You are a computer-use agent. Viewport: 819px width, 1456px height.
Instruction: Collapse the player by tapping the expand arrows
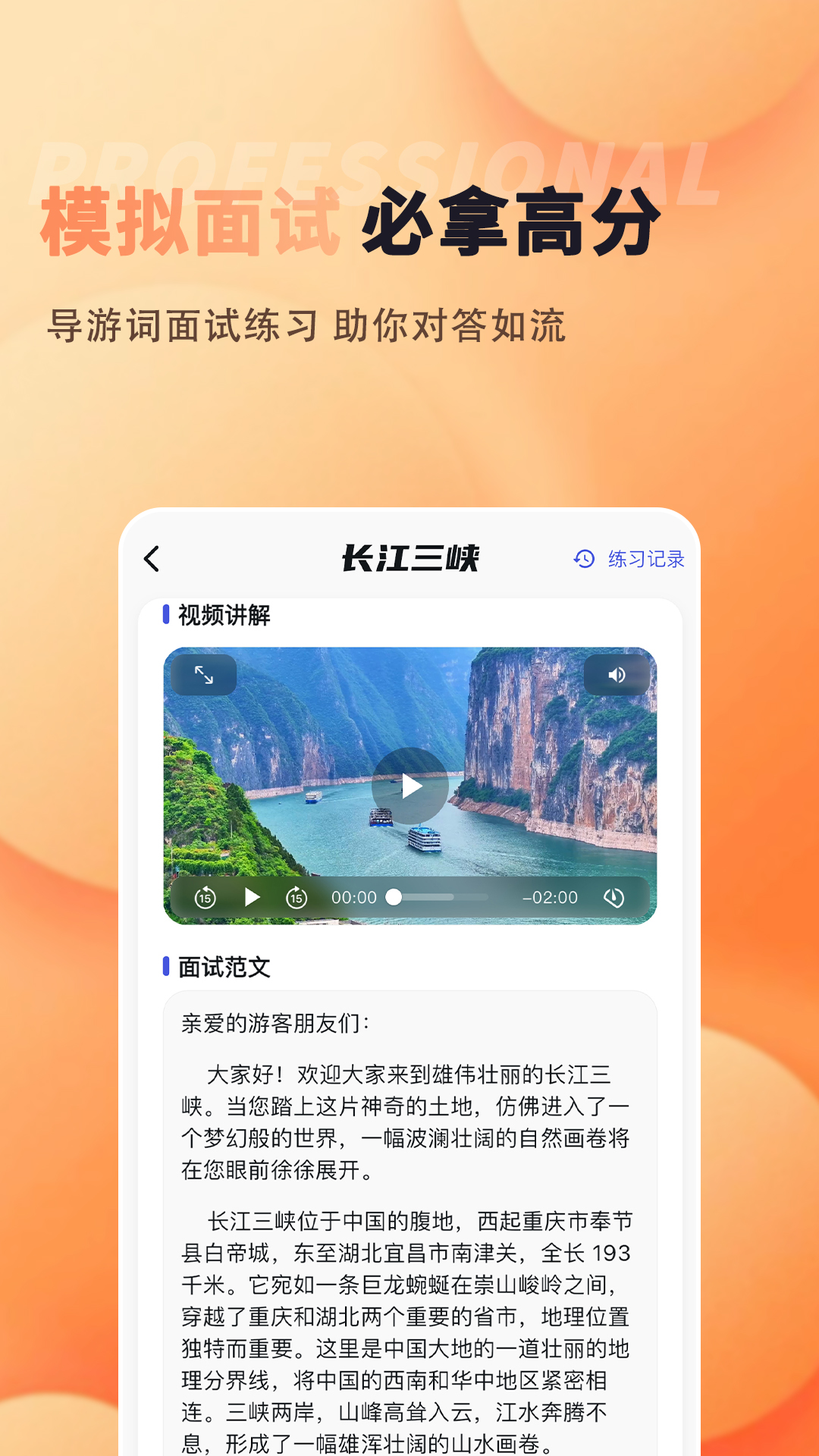pyautogui.click(x=203, y=674)
